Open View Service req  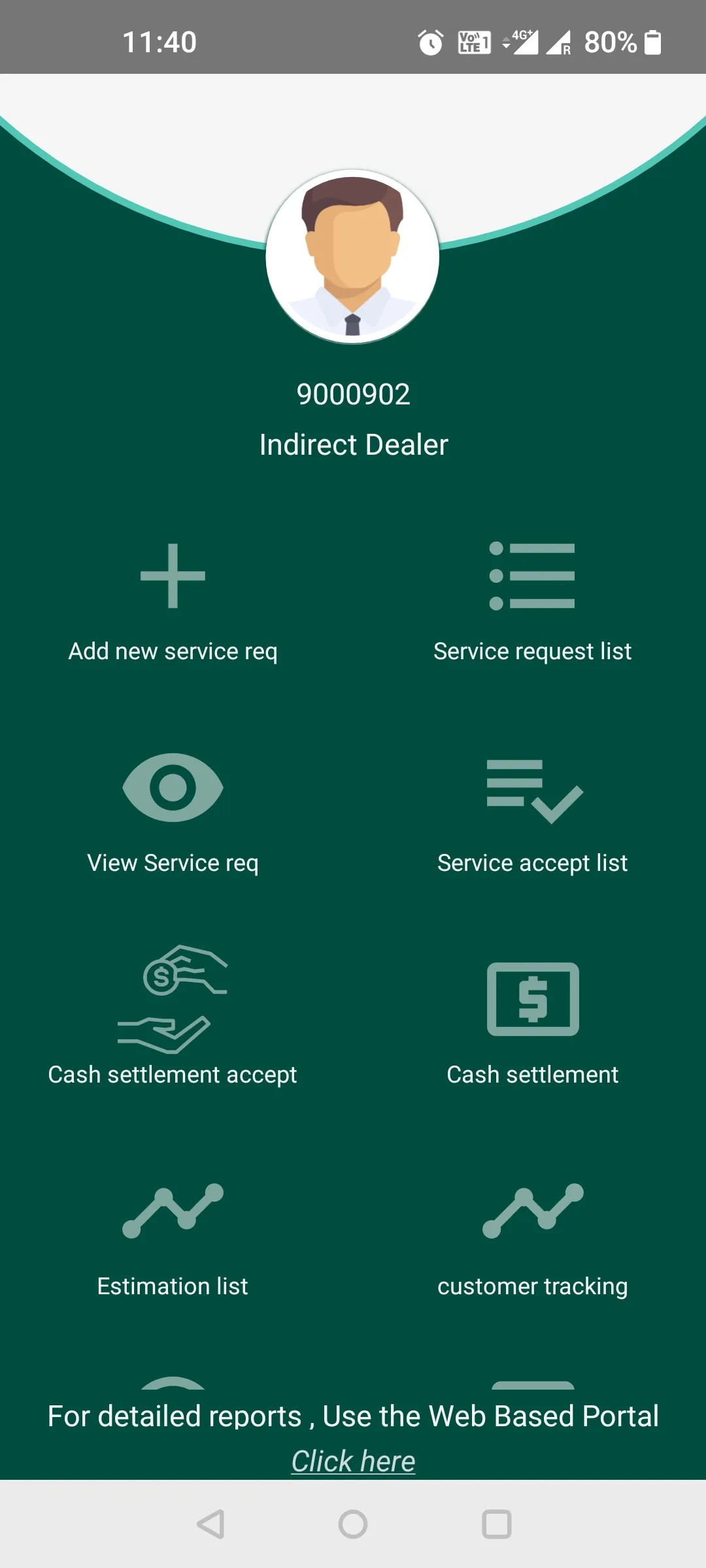coord(173,813)
